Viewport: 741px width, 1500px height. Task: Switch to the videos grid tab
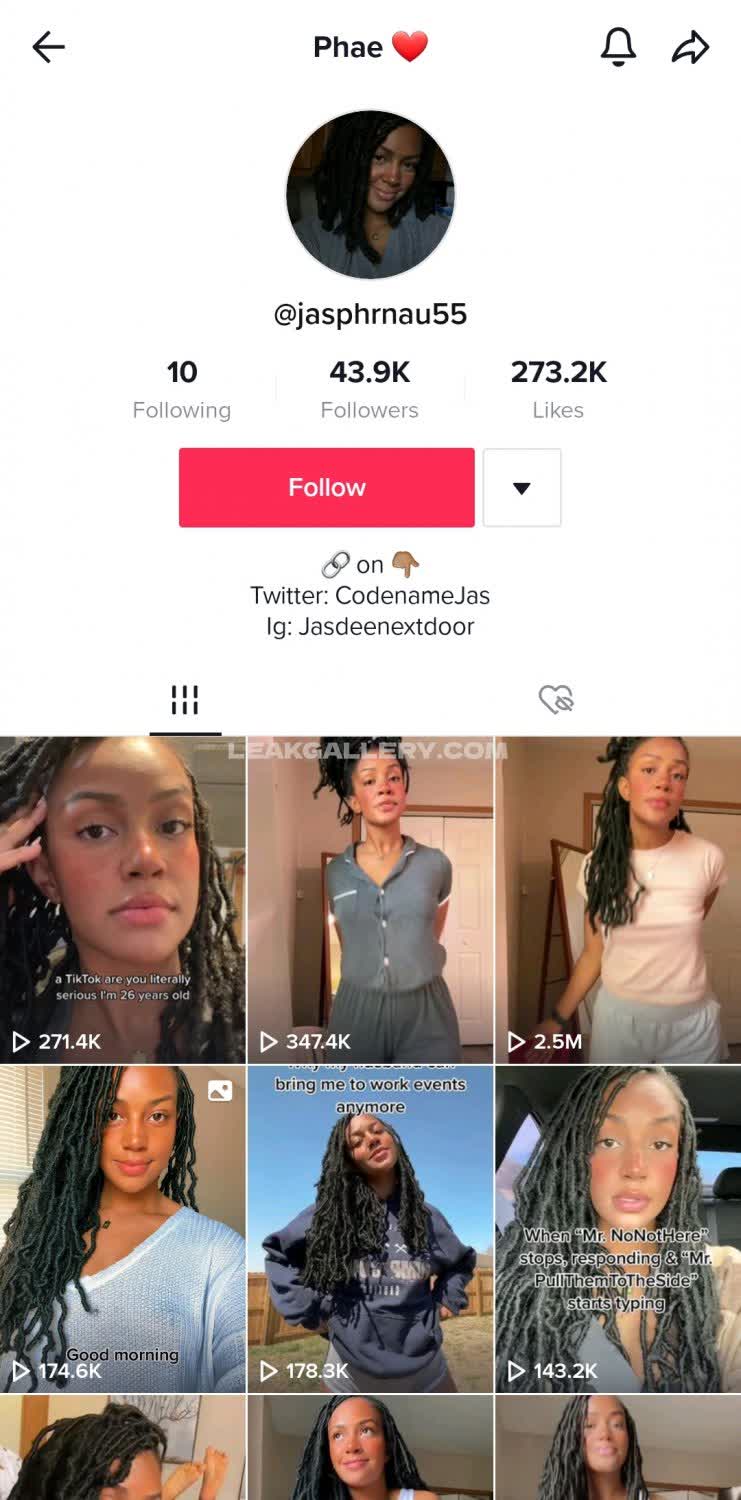(x=185, y=700)
